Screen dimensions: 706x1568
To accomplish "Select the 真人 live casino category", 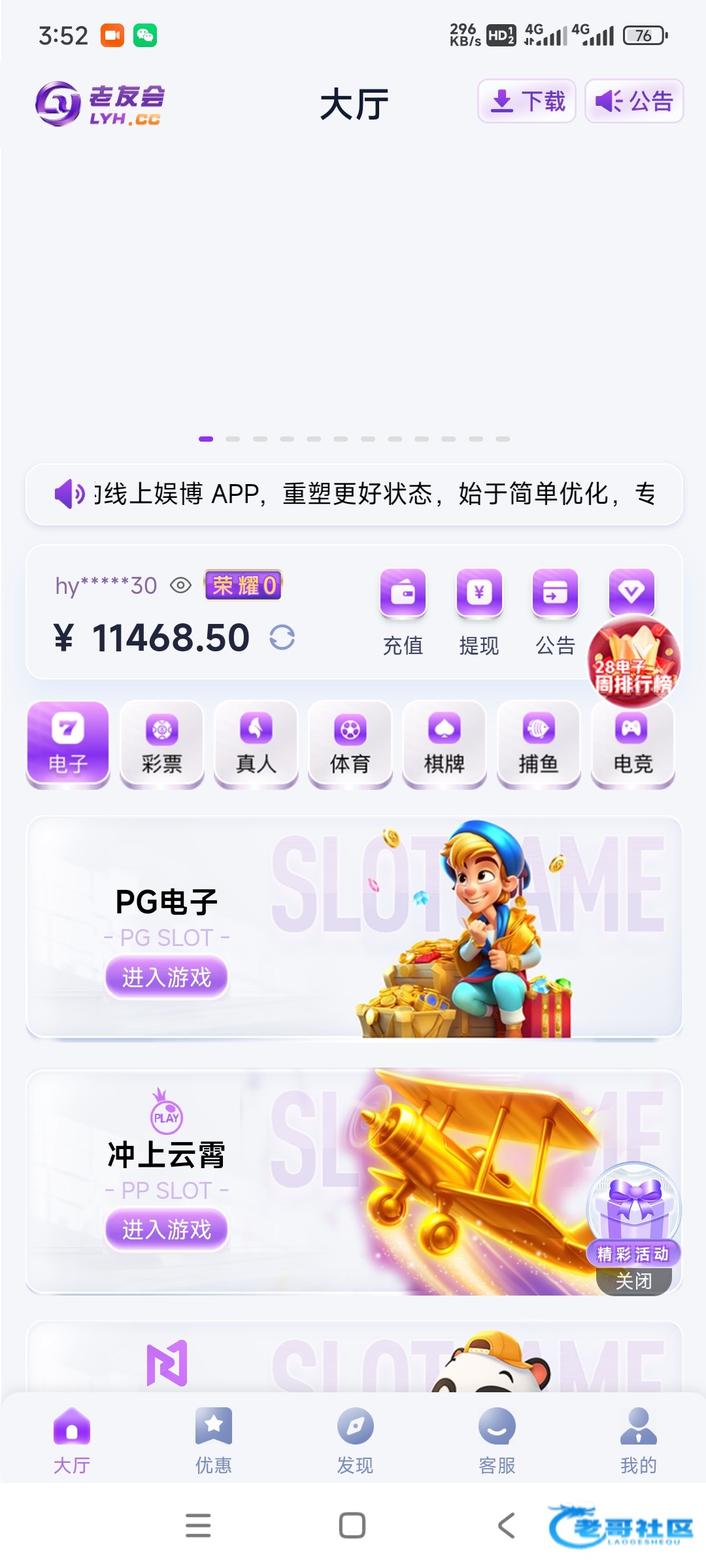I will 256,743.
